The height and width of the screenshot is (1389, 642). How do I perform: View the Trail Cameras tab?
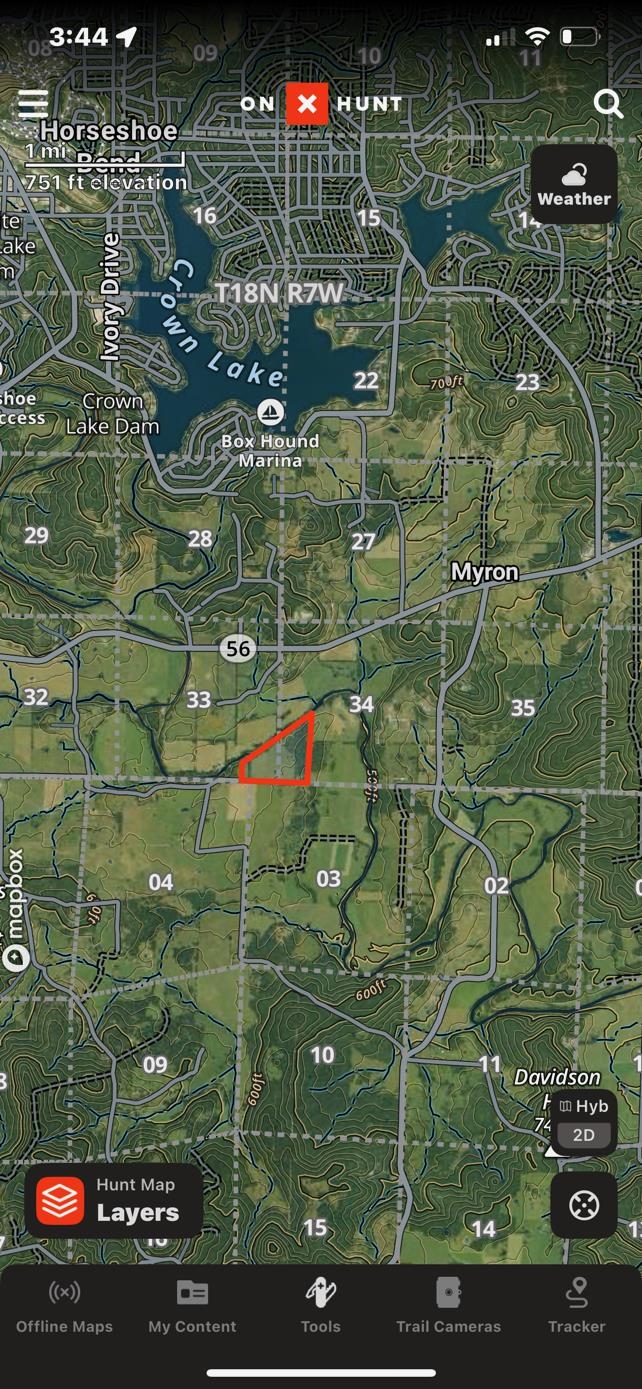click(x=448, y=1307)
